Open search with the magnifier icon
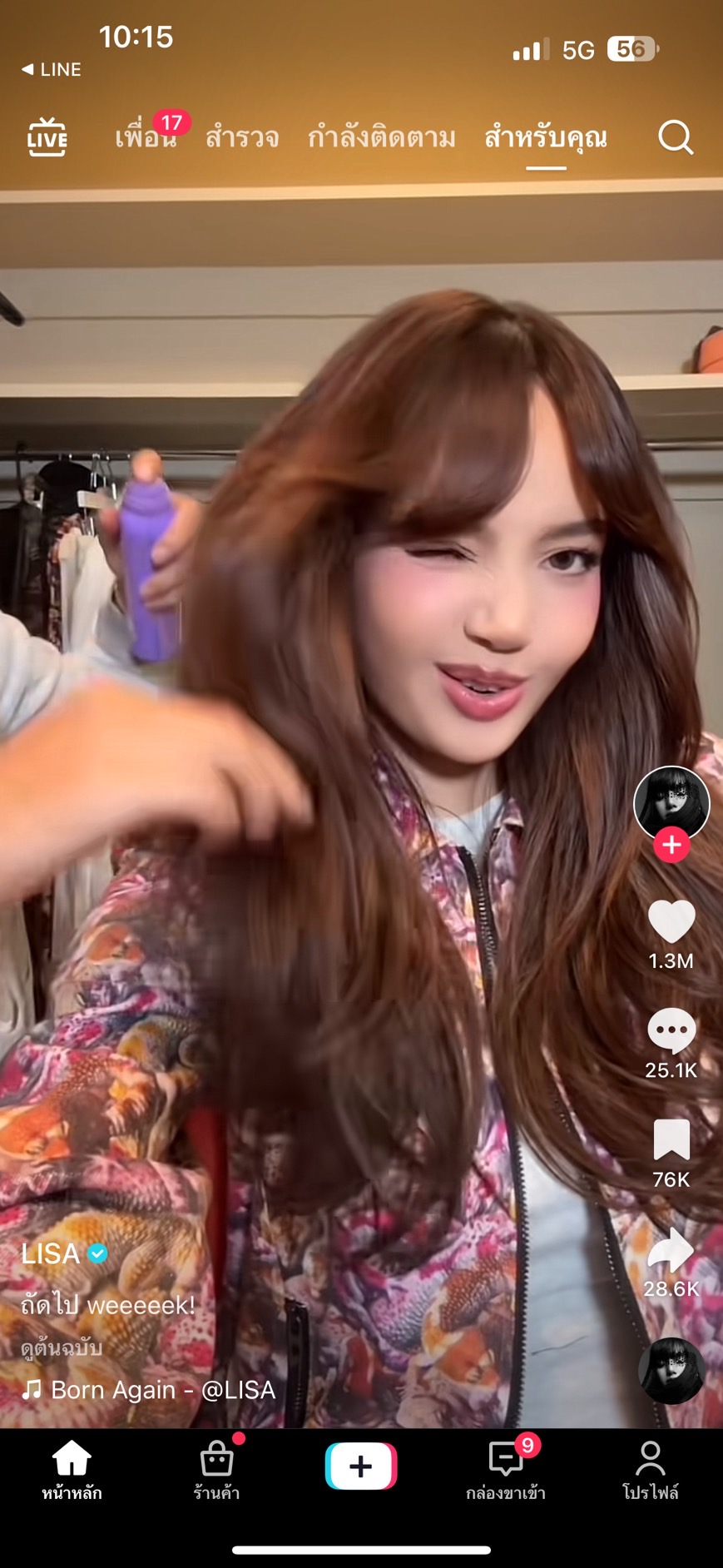 tap(675, 136)
